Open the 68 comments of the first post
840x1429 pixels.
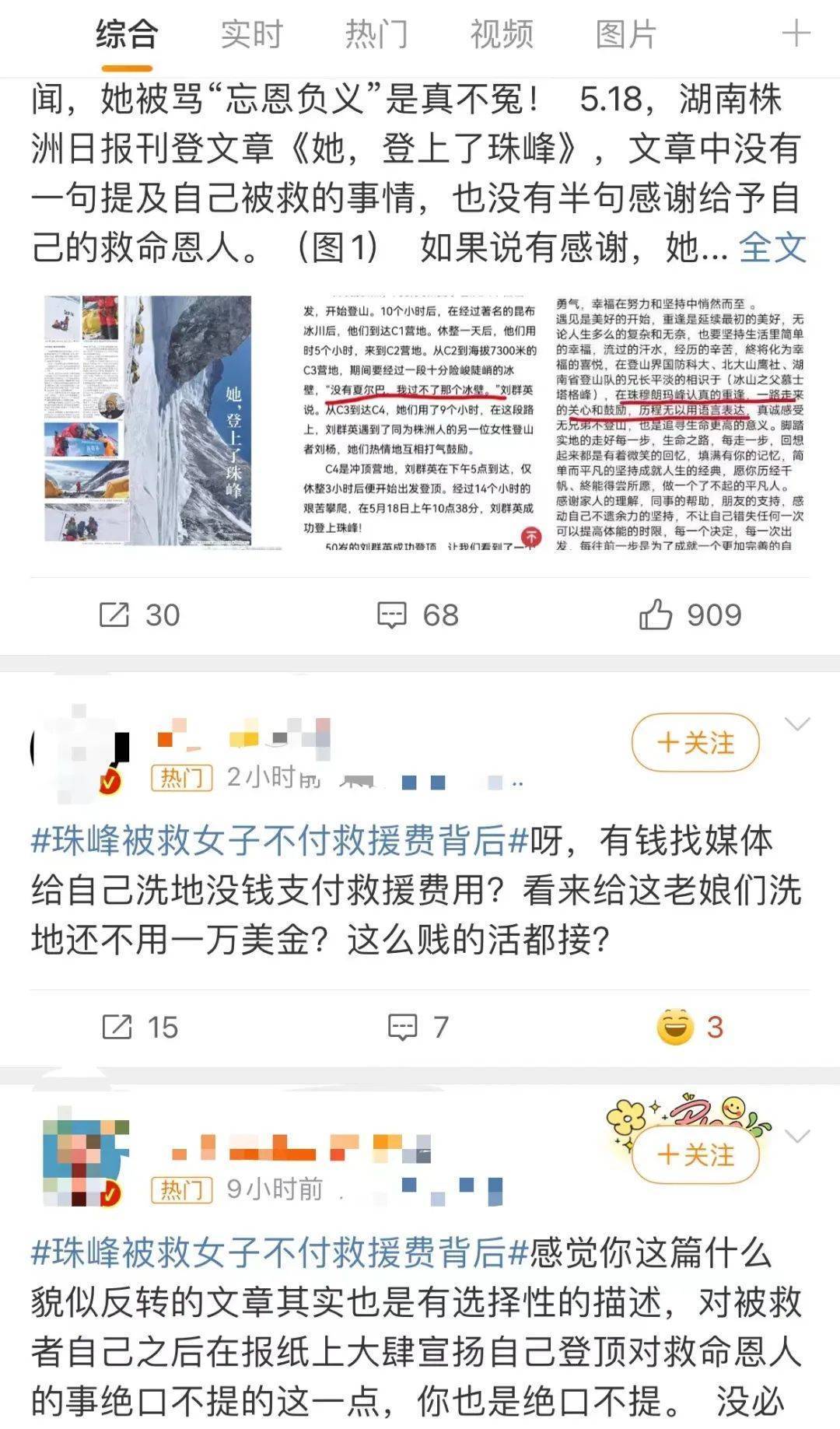coord(418,615)
